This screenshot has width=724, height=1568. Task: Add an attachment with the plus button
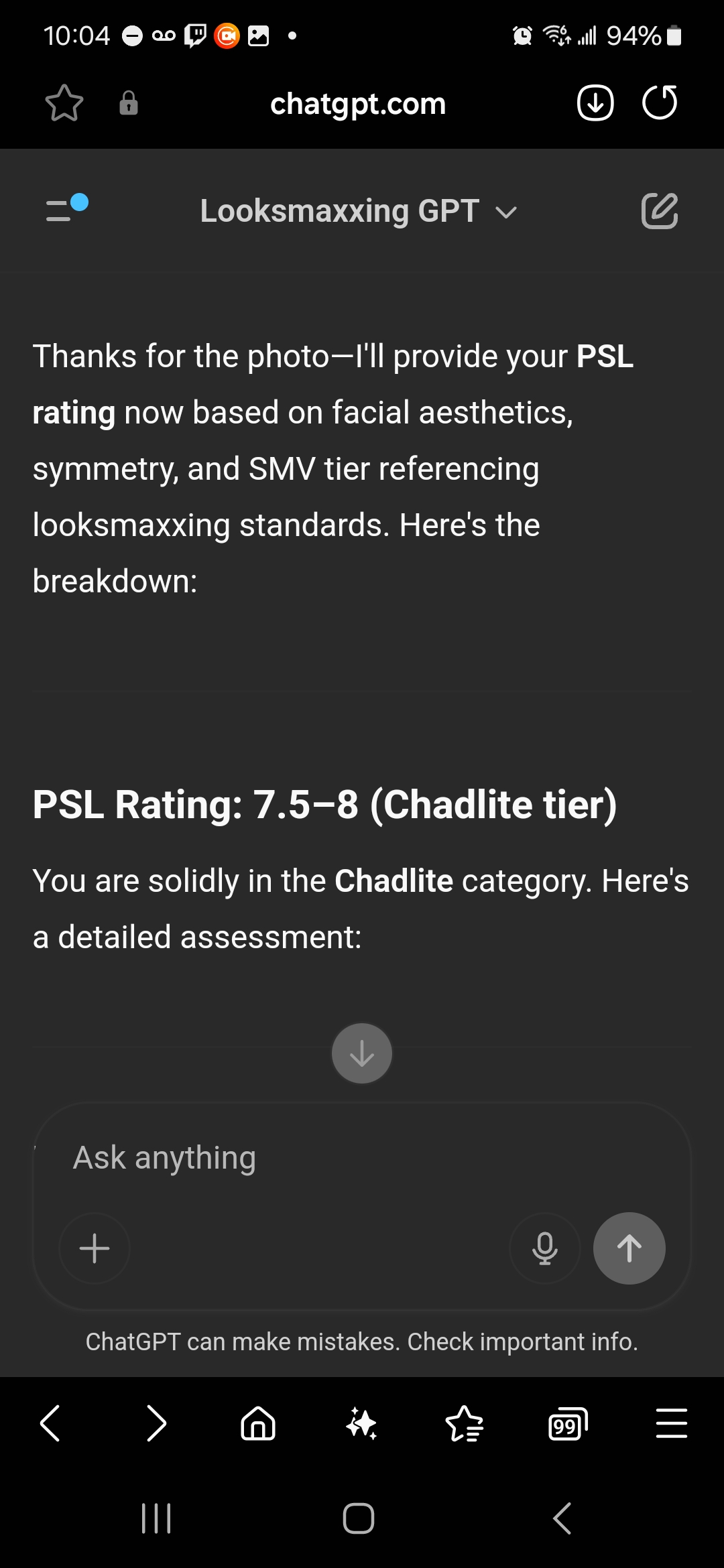point(95,1248)
